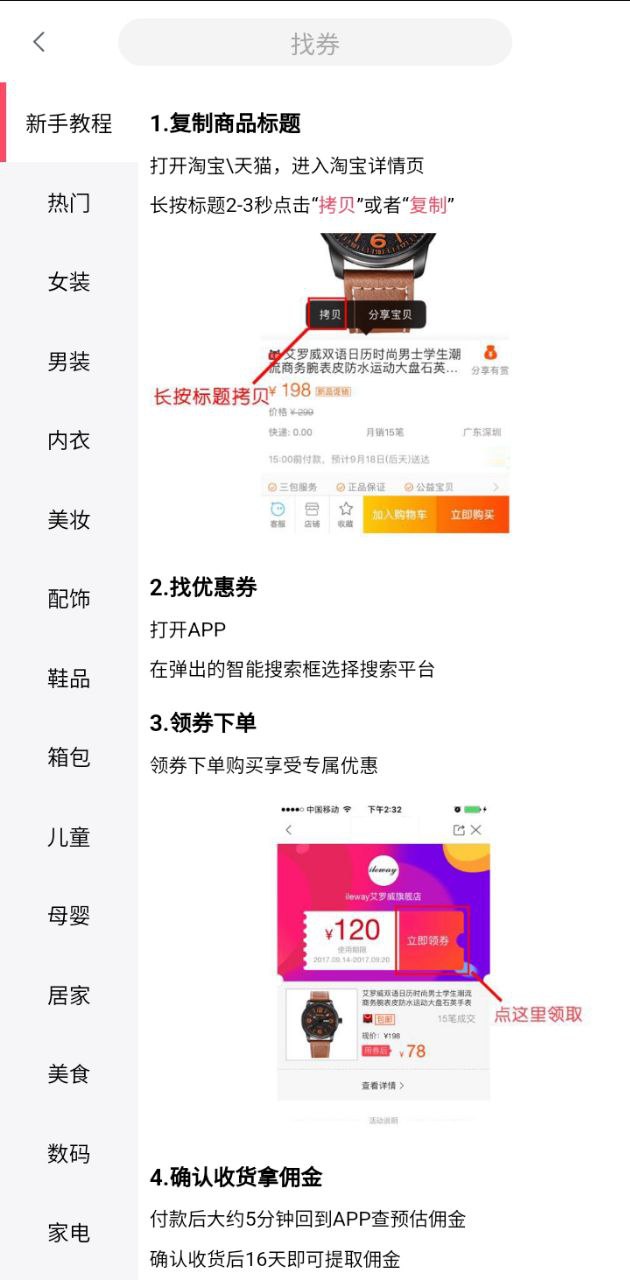Viewport: 630px width, 1280px height.
Task: Select the 内衣 category
Action: [x=69, y=441]
